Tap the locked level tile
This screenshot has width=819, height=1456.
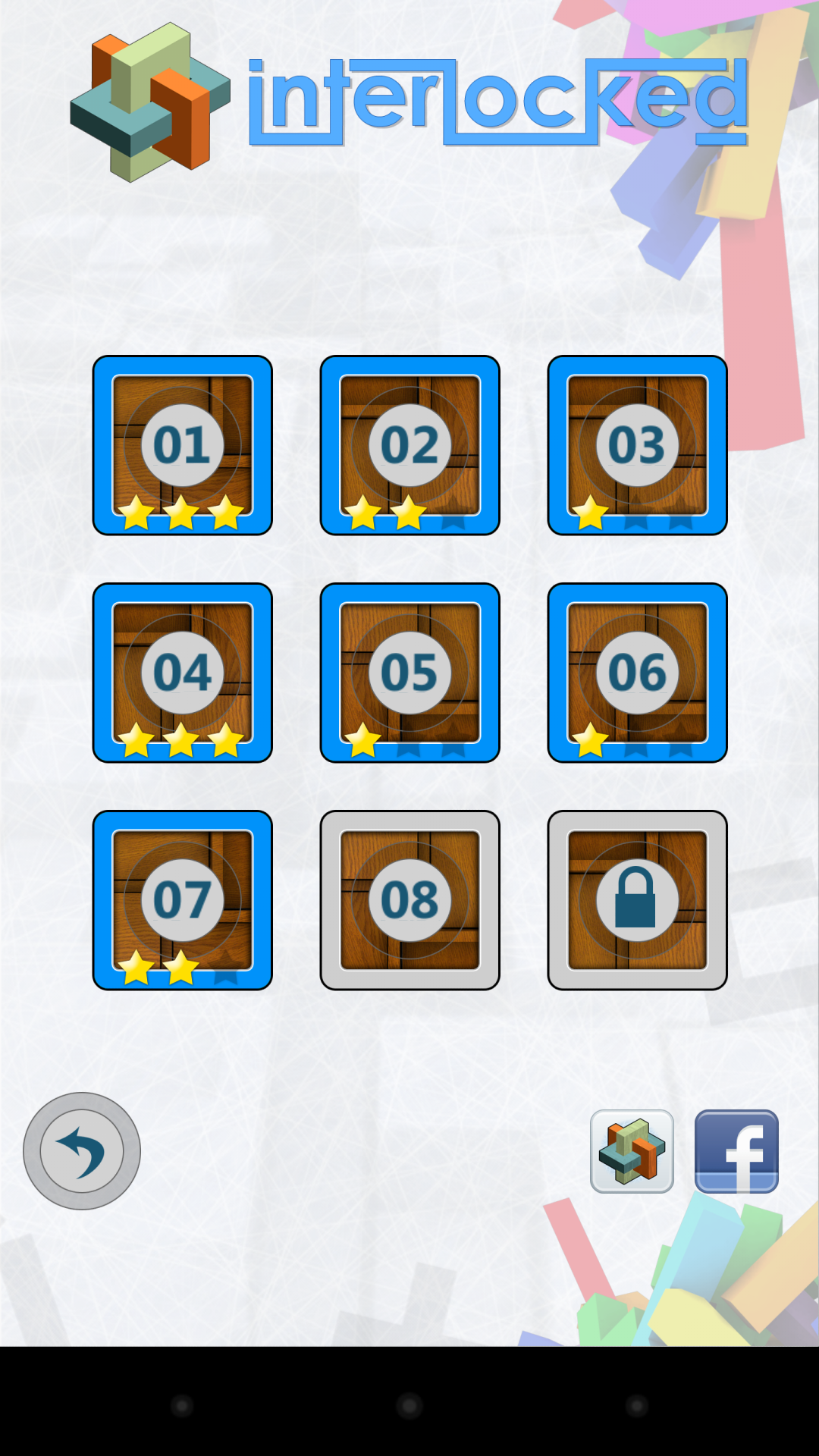pyautogui.click(x=637, y=900)
